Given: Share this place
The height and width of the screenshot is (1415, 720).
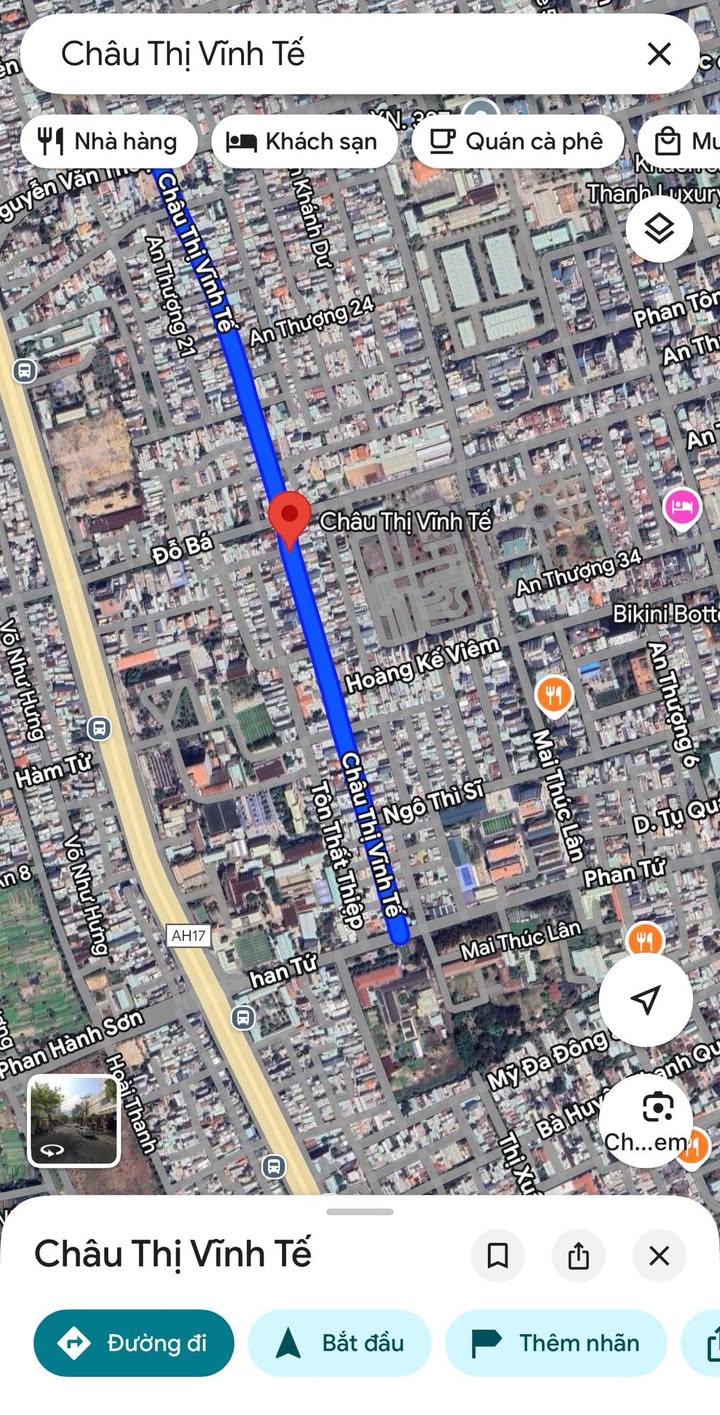Looking at the screenshot, I should click(579, 1256).
